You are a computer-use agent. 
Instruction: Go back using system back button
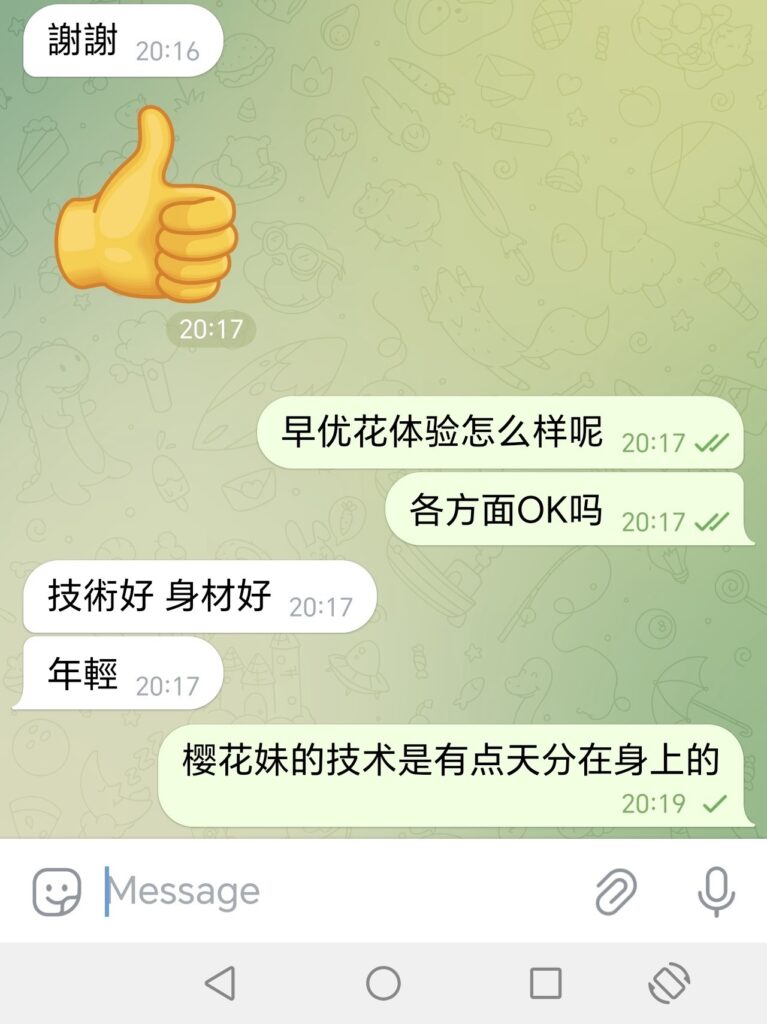(220, 983)
